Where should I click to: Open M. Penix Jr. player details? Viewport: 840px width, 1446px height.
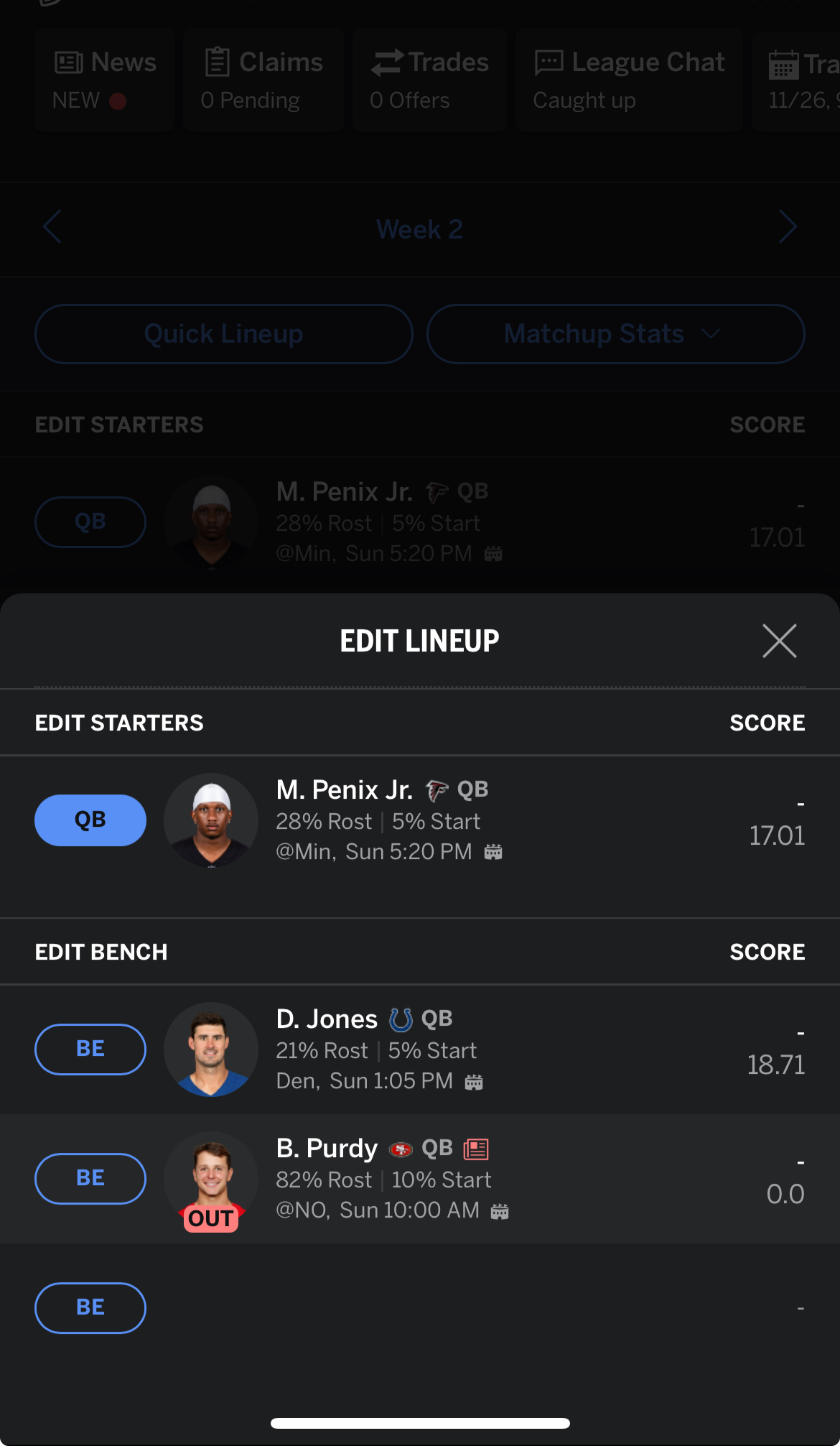pos(345,790)
